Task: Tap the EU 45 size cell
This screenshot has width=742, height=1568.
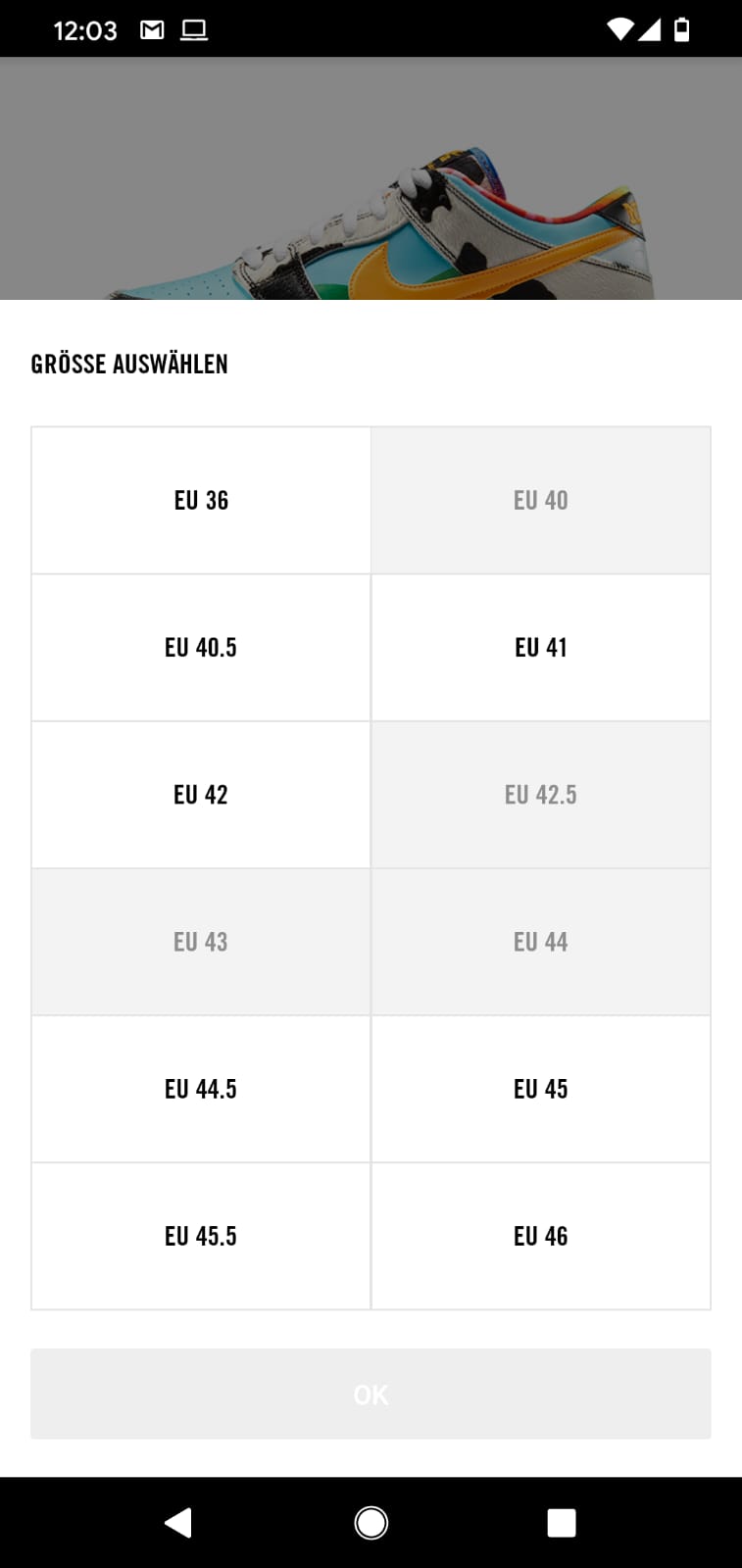Action: click(541, 1089)
